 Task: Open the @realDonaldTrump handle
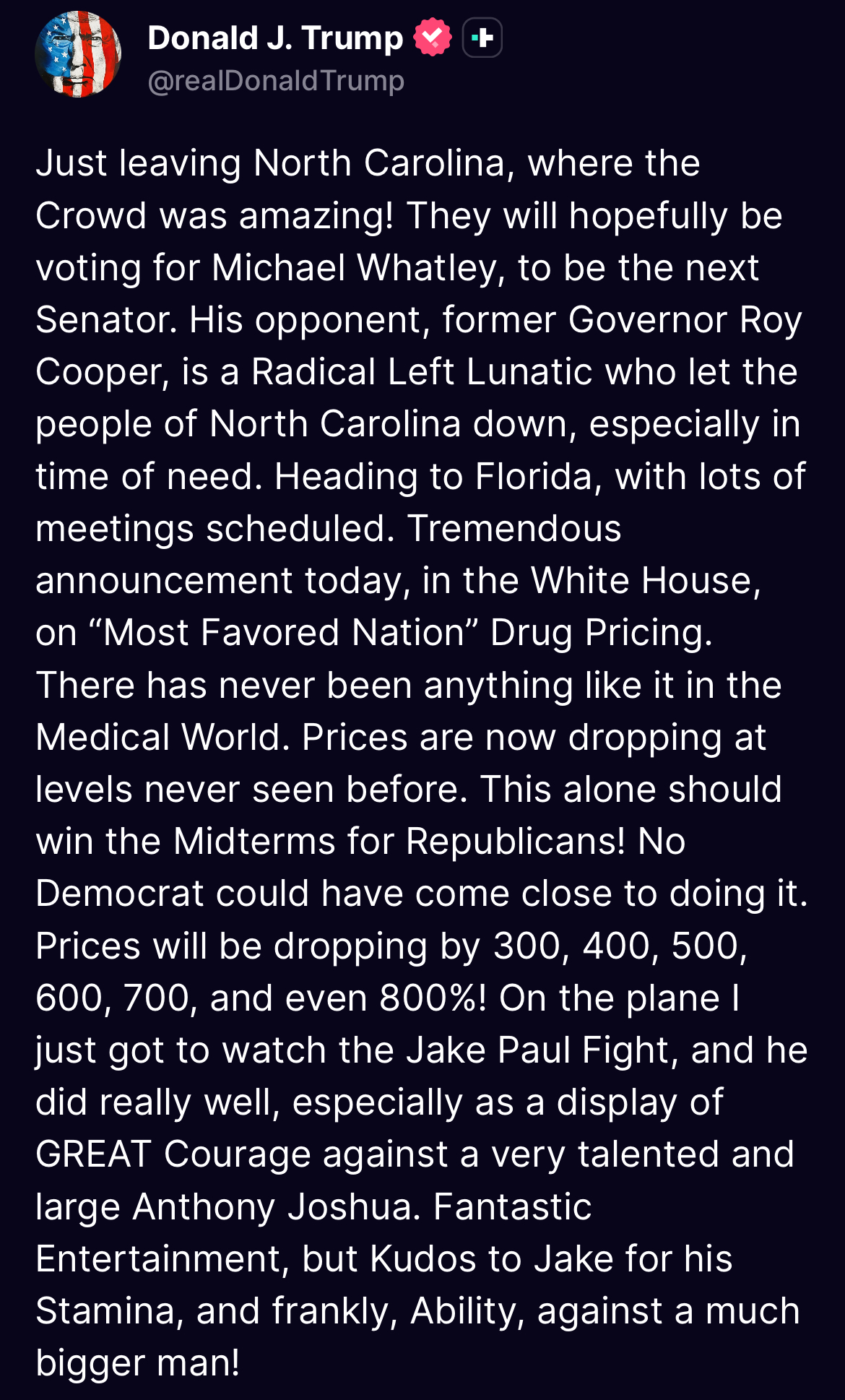[x=276, y=81]
